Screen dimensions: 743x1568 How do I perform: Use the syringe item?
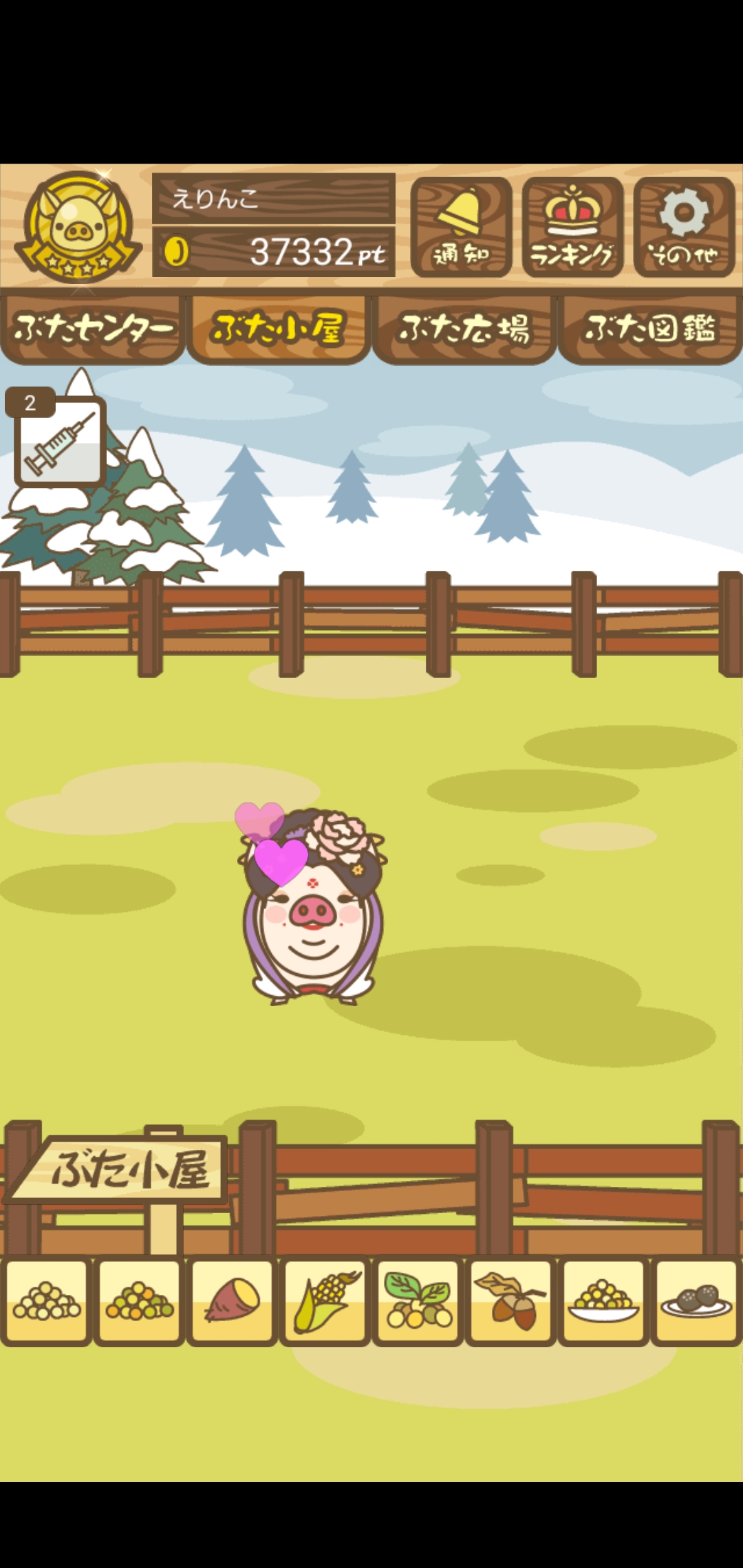click(x=59, y=441)
